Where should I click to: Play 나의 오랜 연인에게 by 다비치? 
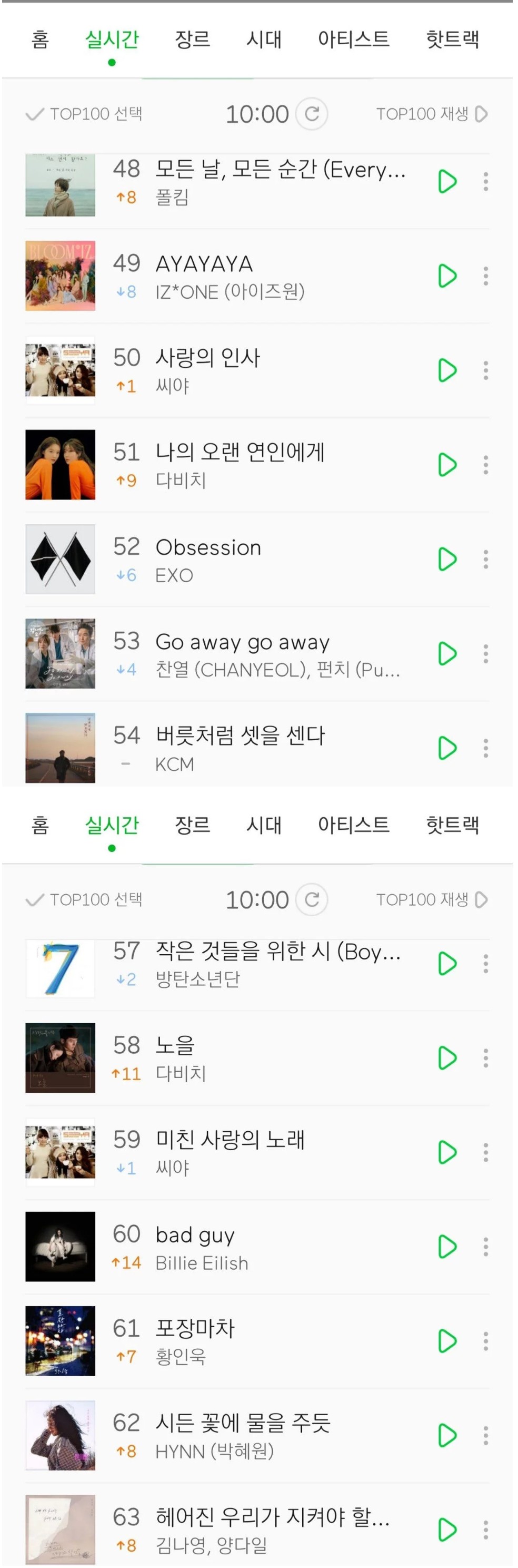[x=447, y=464]
